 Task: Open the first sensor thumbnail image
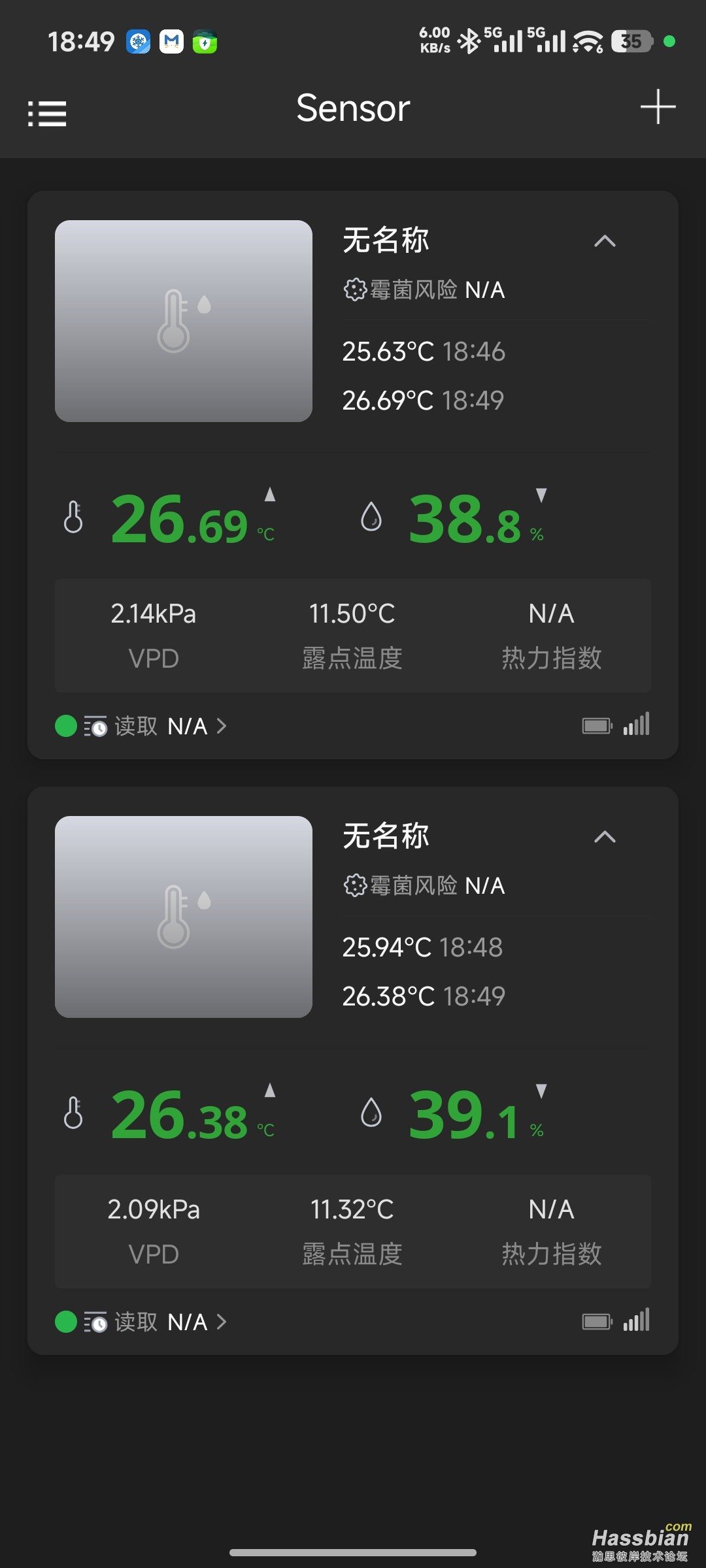[184, 320]
